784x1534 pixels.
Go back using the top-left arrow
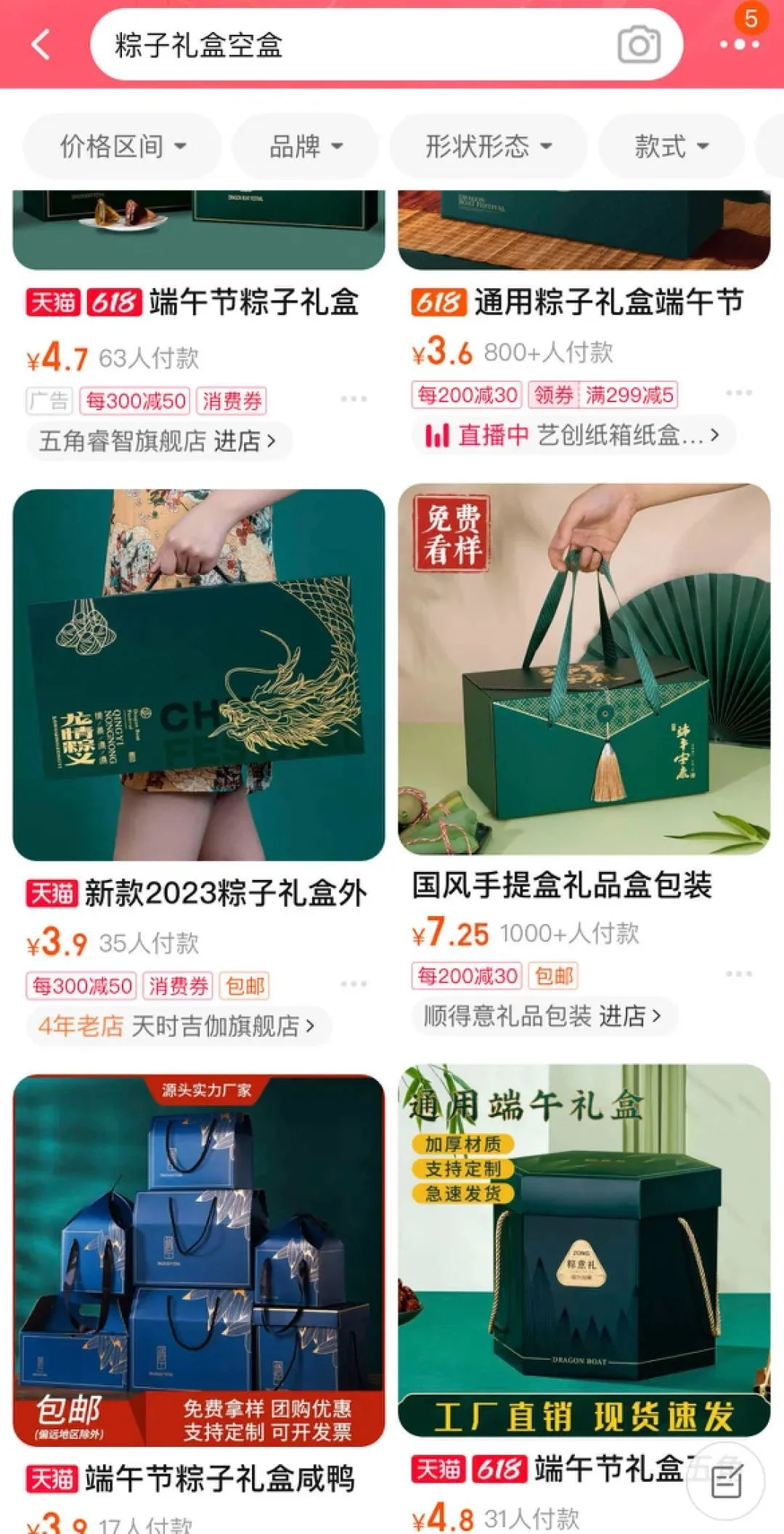click(41, 44)
